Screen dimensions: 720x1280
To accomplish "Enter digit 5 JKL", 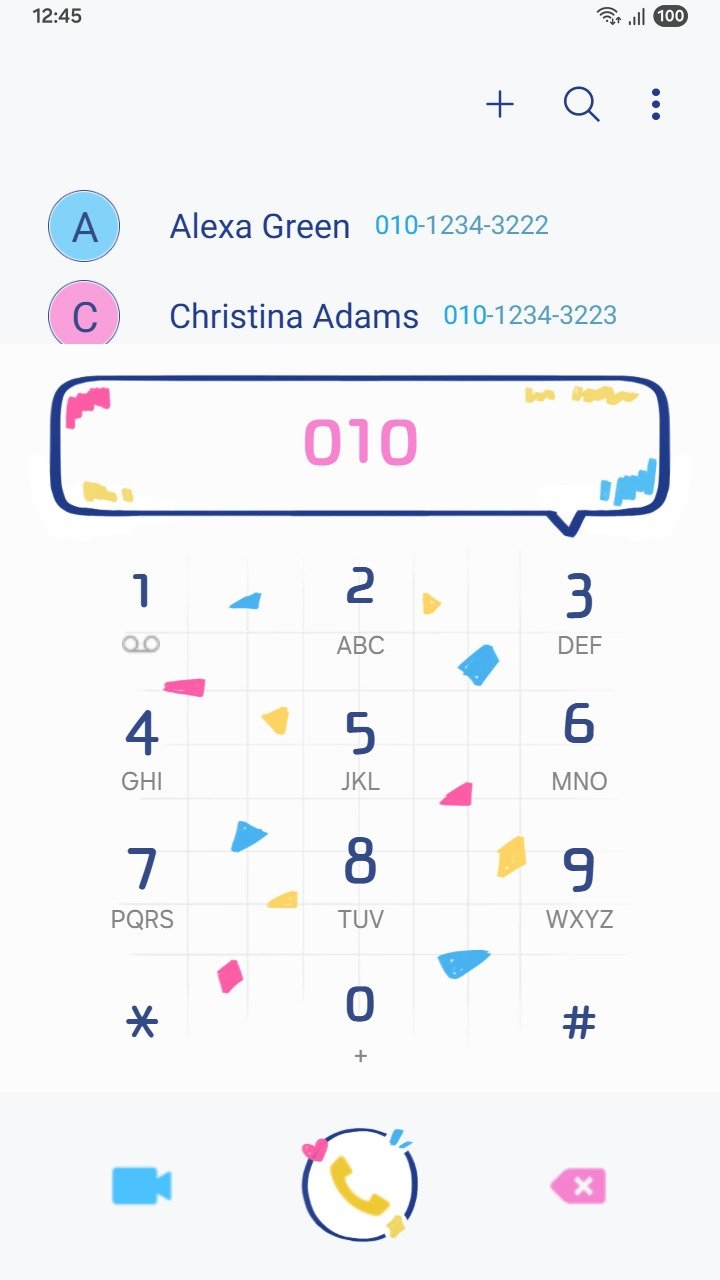I will click(360, 747).
